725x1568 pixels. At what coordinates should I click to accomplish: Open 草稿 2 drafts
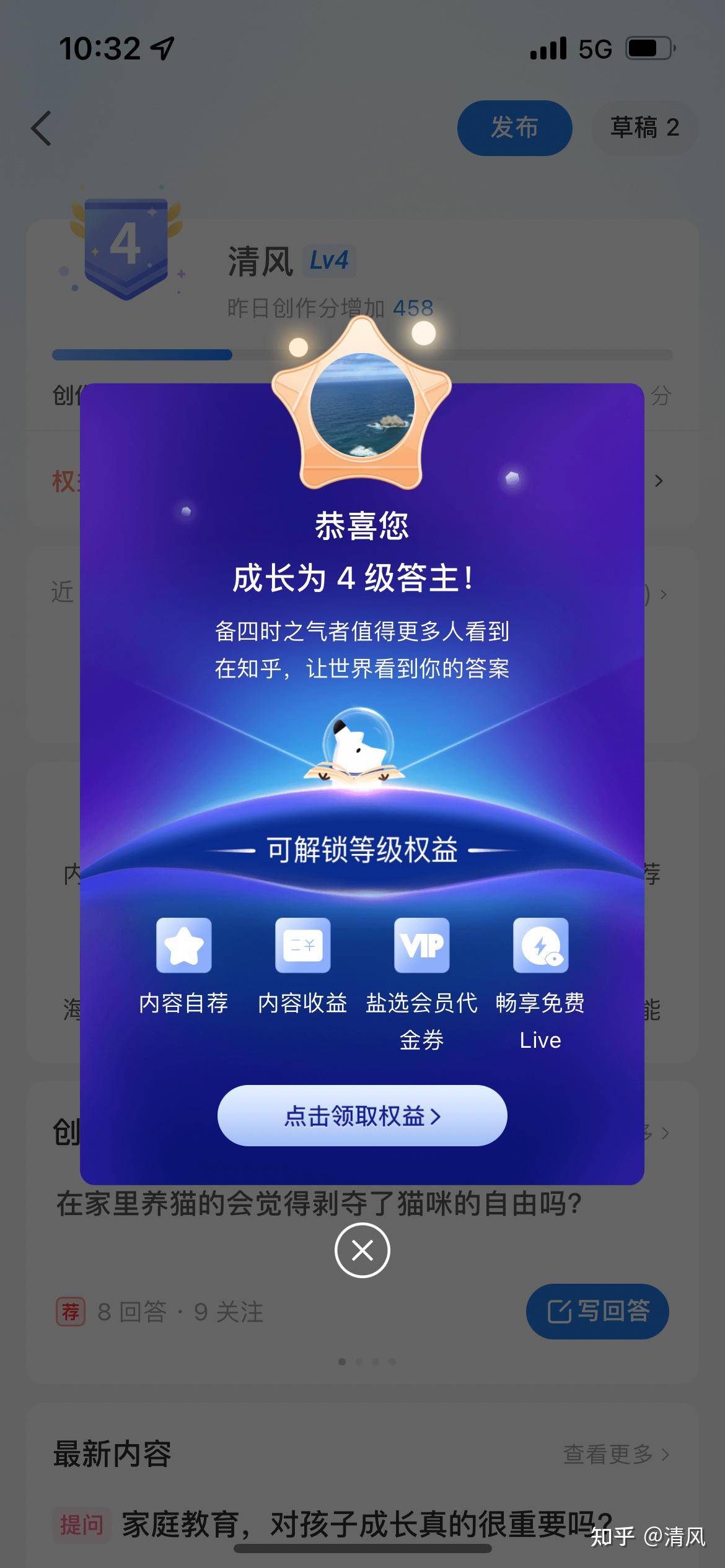coord(645,128)
